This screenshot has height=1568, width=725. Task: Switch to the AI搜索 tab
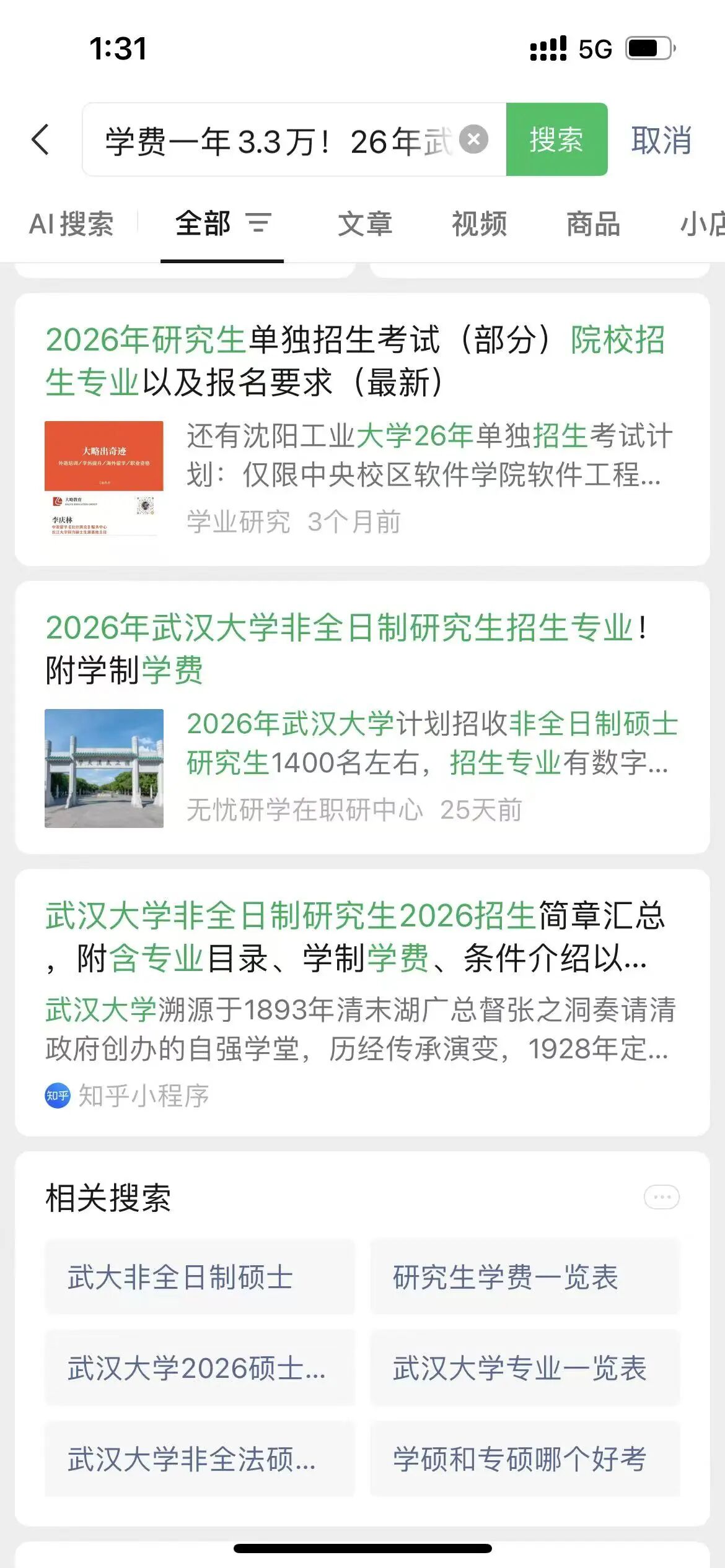(71, 224)
